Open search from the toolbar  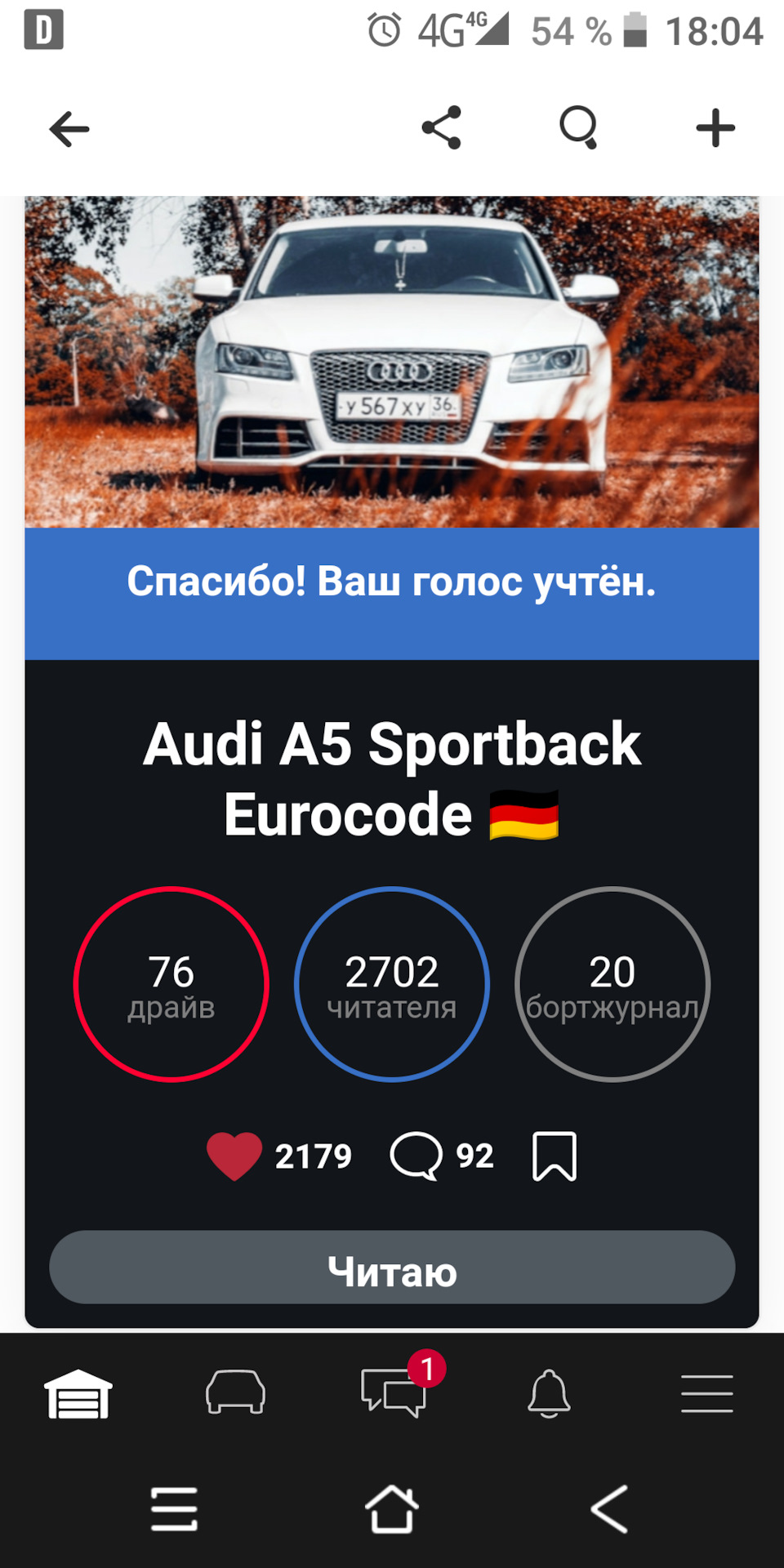pyautogui.click(x=579, y=128)
